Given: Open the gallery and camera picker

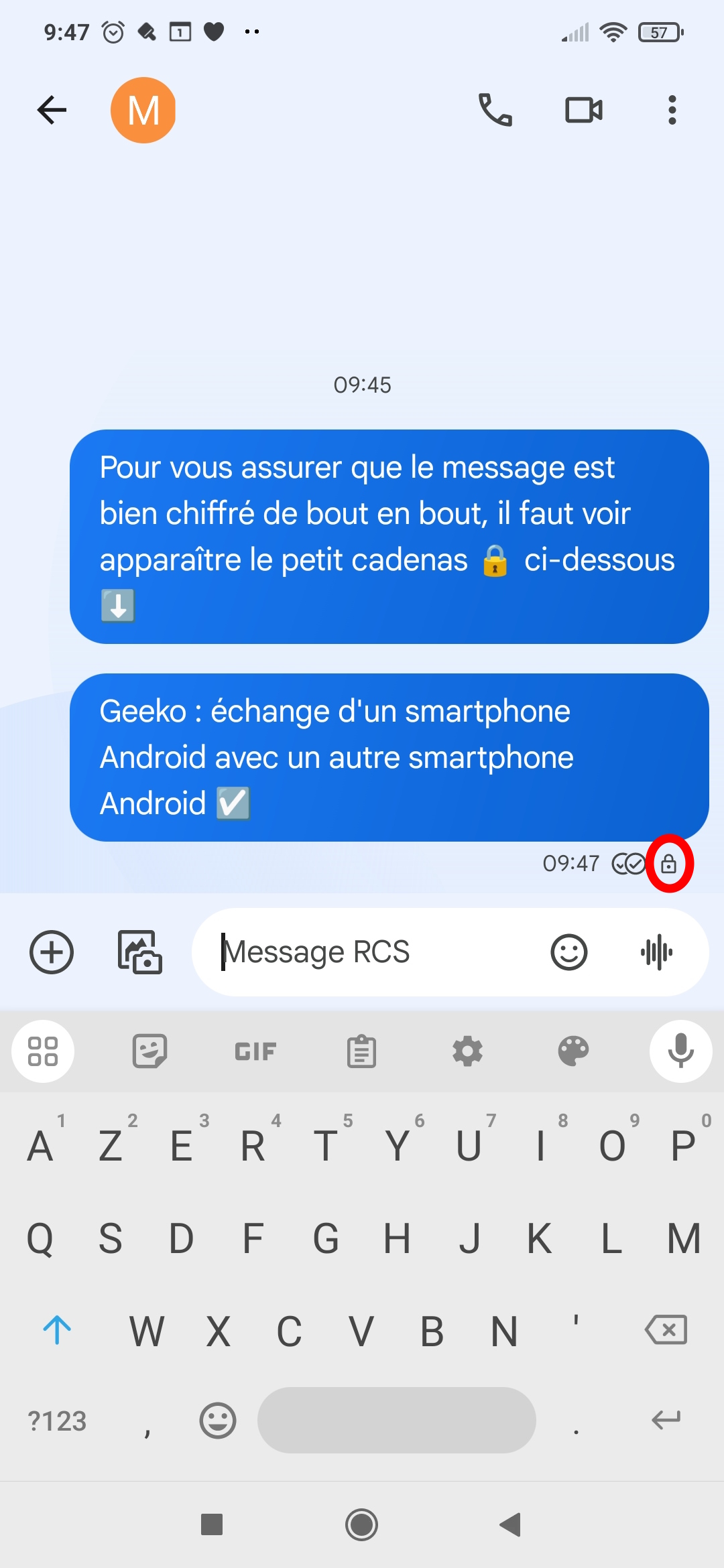Looking at the screenshot, I should pos(139,952).
